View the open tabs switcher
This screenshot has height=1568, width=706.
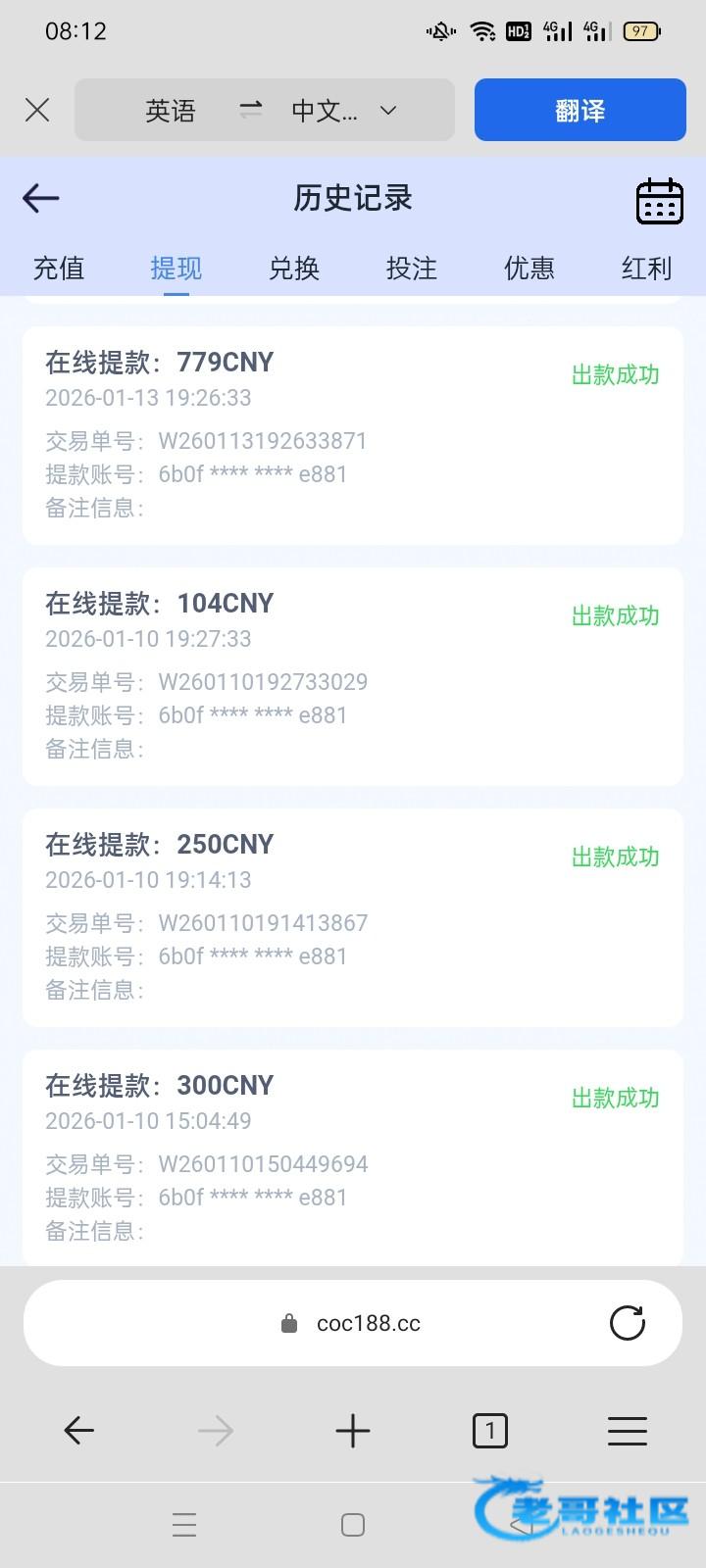[490, 1431]
